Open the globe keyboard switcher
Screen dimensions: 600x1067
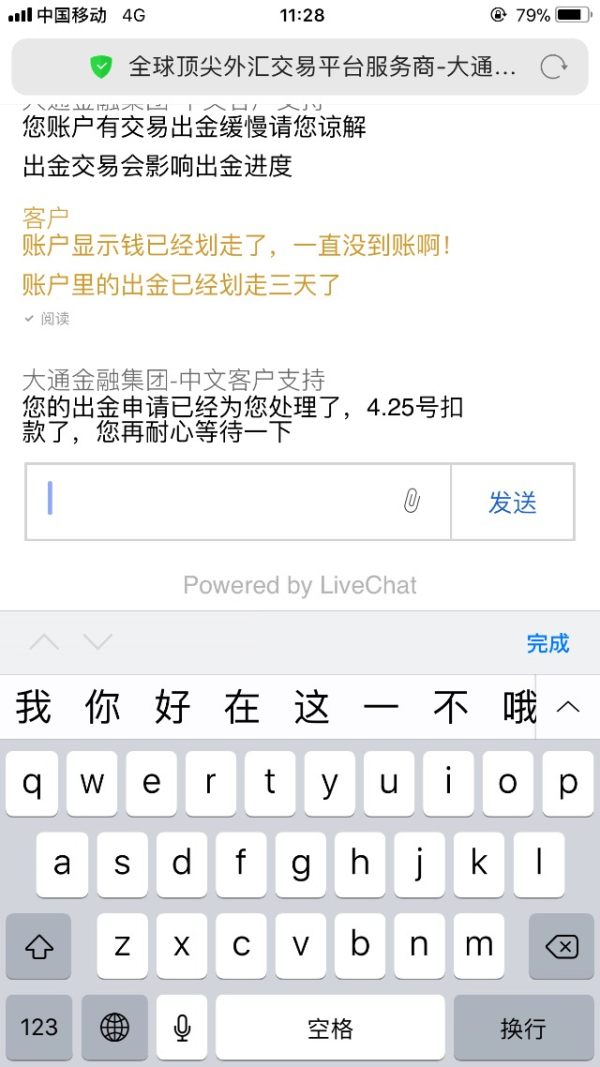(x=115, y=1027)
